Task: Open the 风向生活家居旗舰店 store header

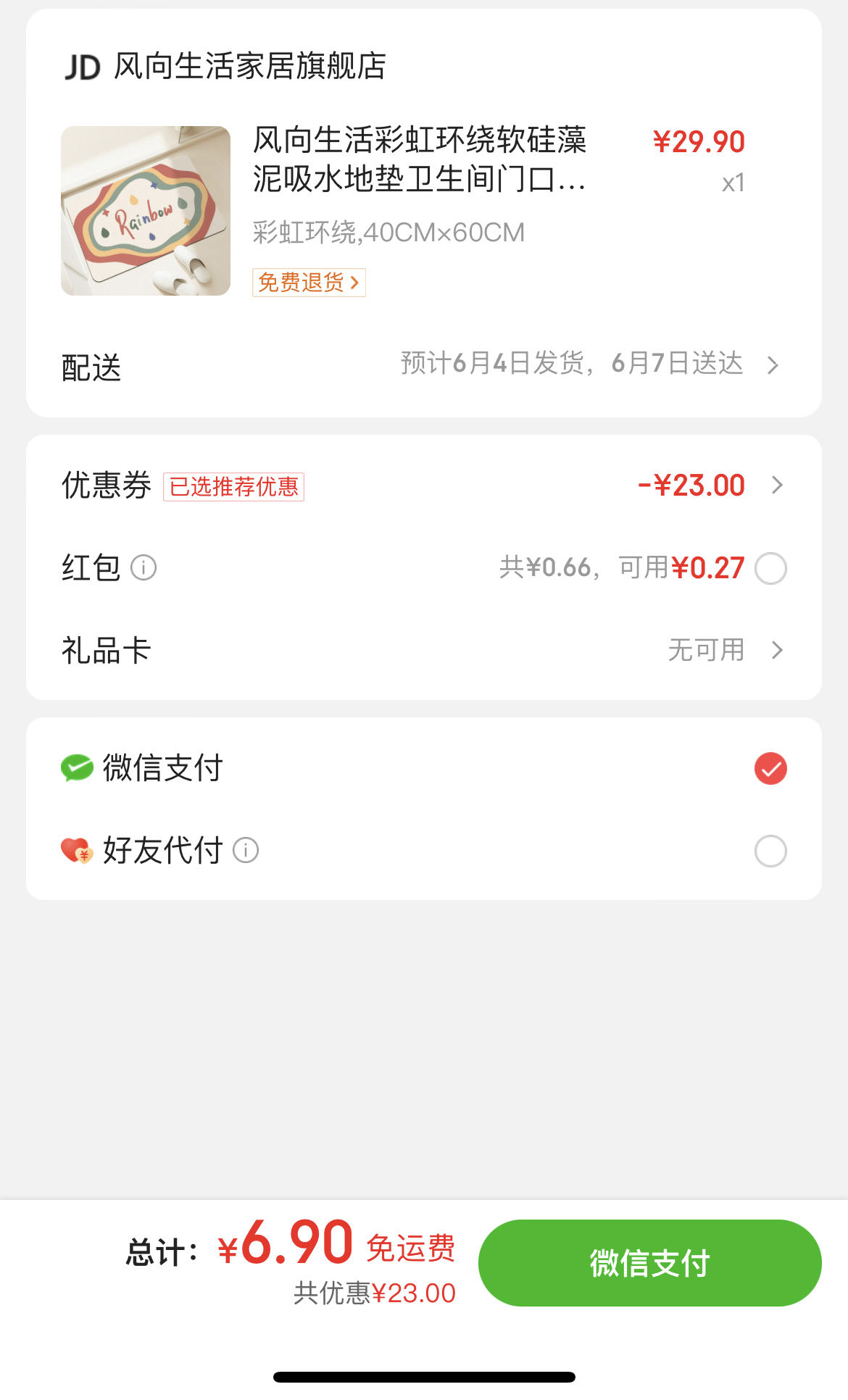Action: click(x=226, y=67)
